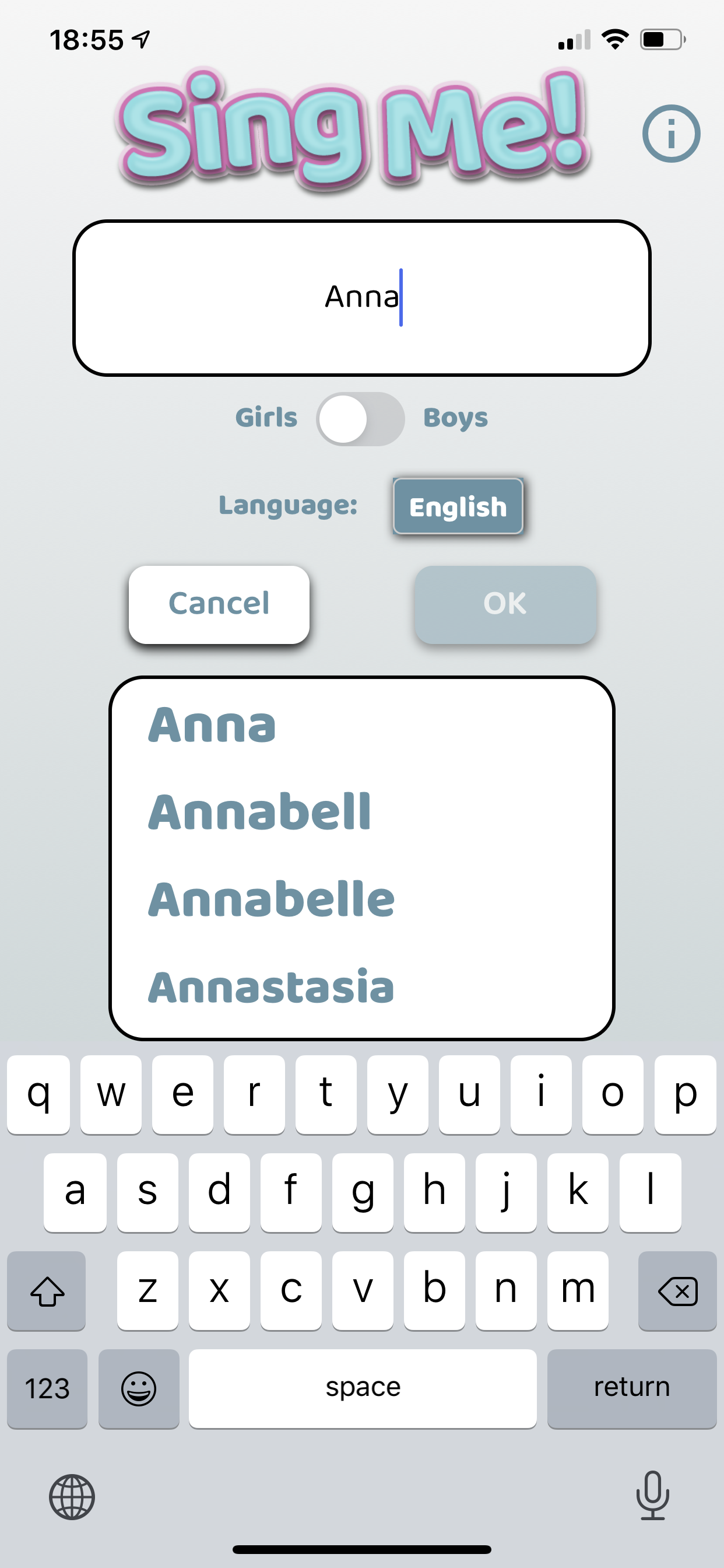
Task: Switch to the 123 numeric keyboard
Action: (x=47, y=1388)
